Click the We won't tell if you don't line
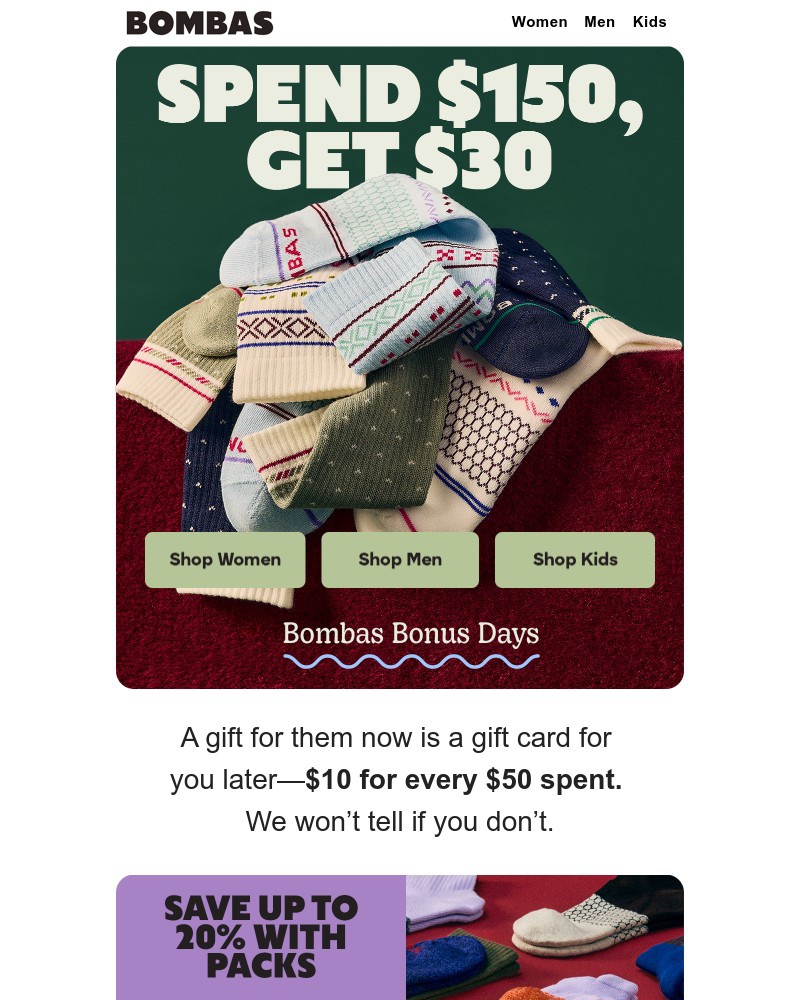Viewport: 800px width, 1000px height. click(400, 821)
